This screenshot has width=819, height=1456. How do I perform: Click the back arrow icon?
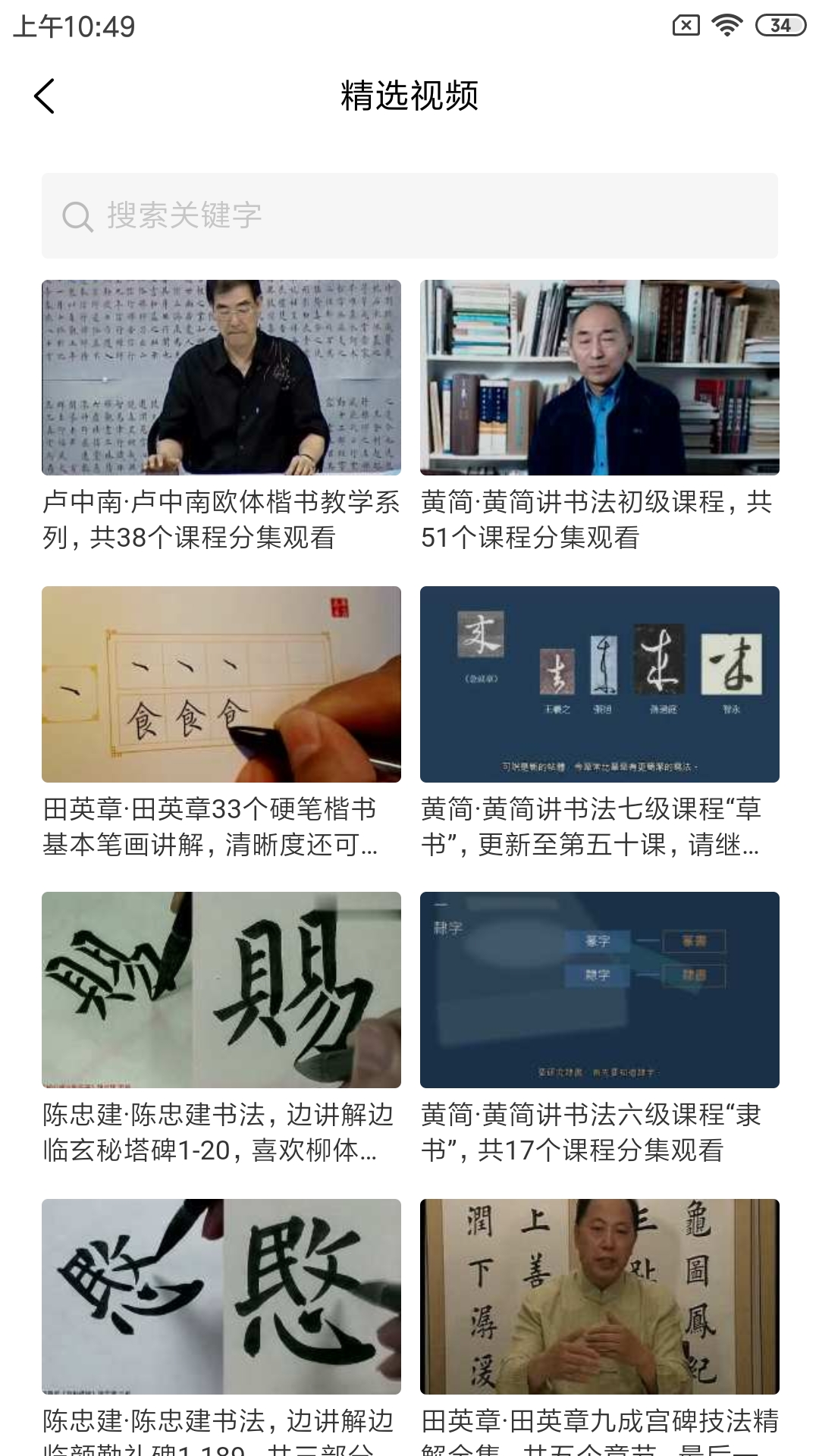pyautogui.click(x=43, y=97)
